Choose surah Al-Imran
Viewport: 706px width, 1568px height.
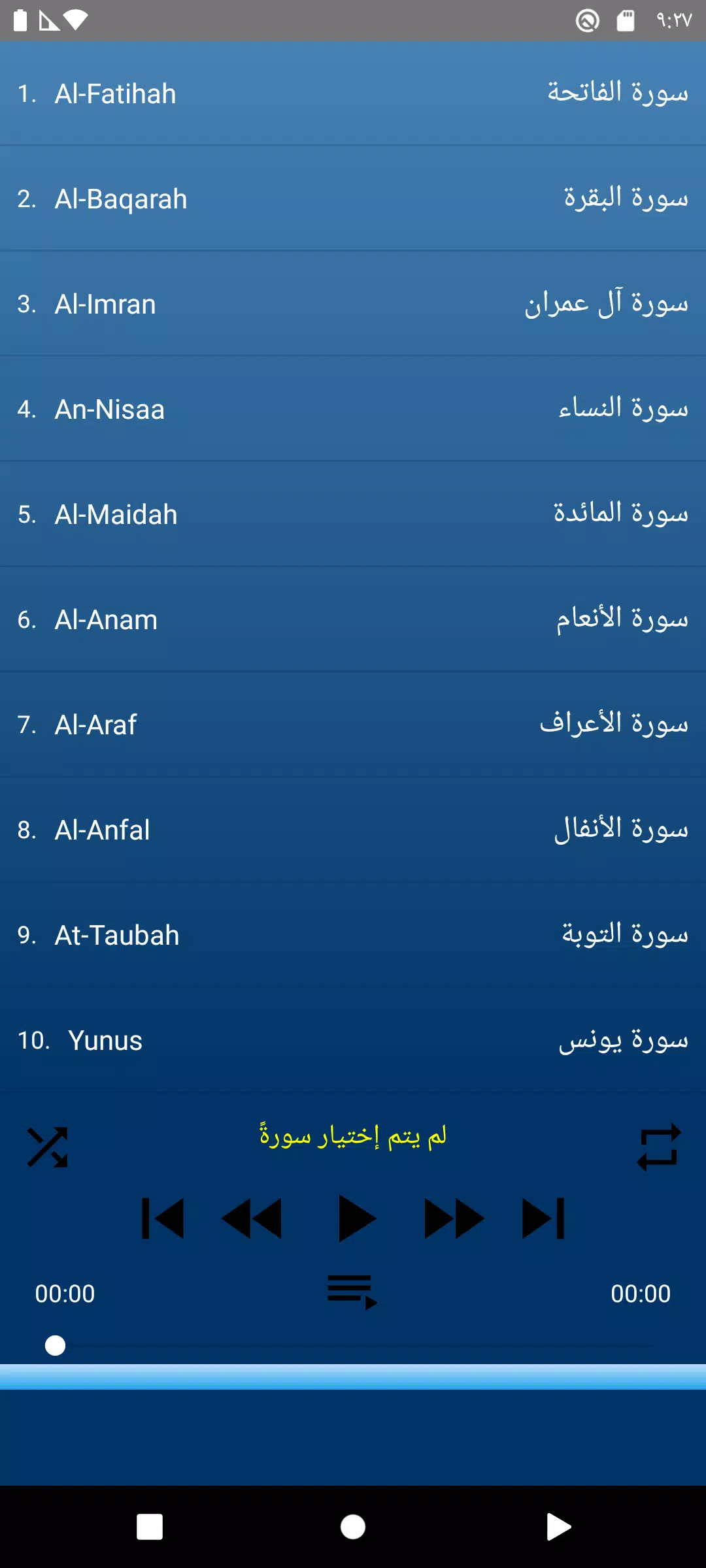pos(353,303)
